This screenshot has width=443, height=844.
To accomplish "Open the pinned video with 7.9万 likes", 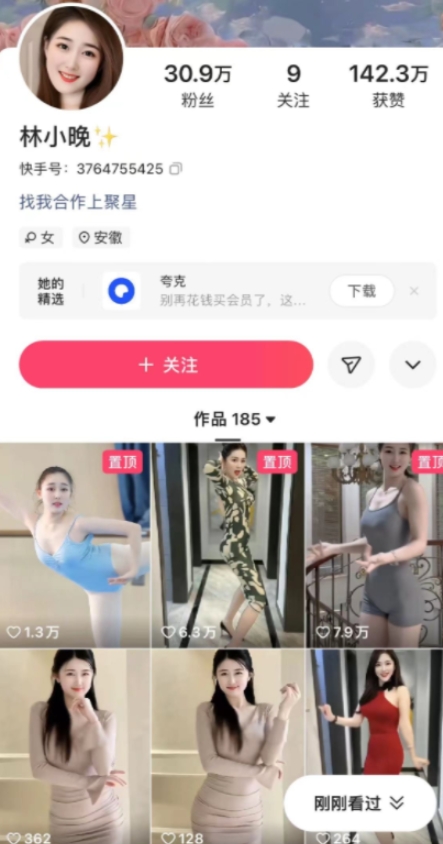I will 375,545.
